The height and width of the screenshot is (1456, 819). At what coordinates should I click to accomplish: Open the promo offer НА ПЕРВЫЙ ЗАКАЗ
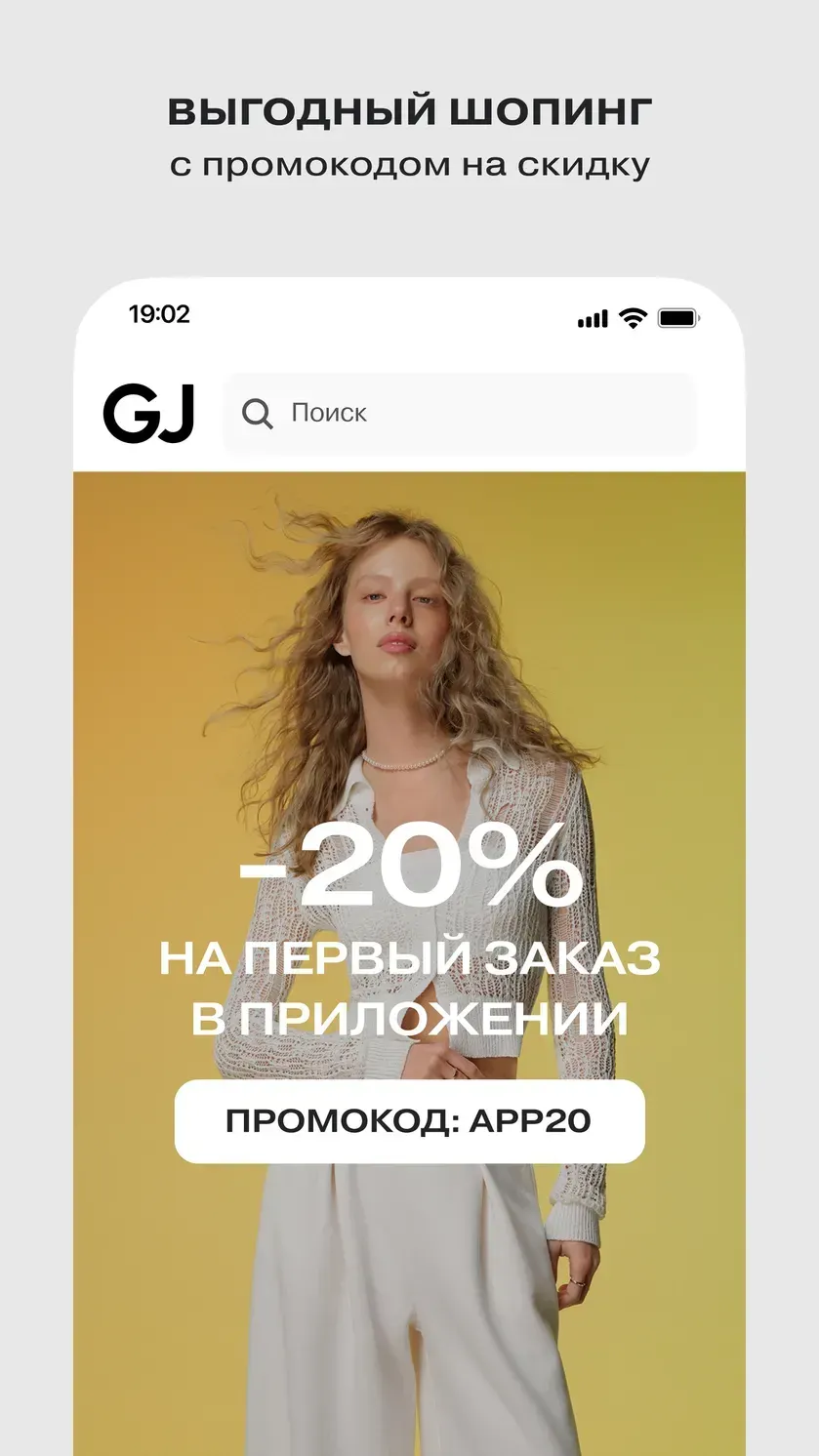(x=409, y=960)
